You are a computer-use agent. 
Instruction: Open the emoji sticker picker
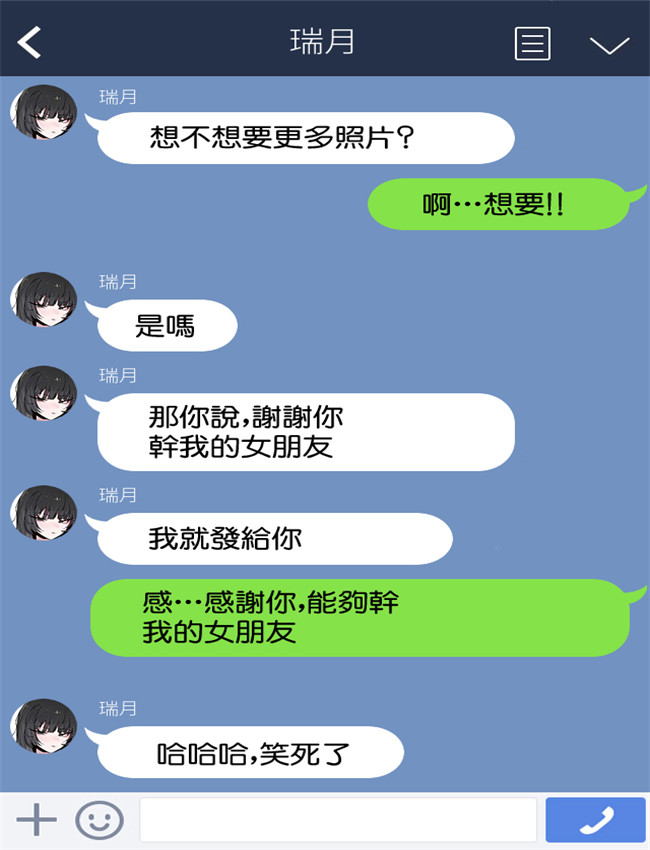coord(99,820)
